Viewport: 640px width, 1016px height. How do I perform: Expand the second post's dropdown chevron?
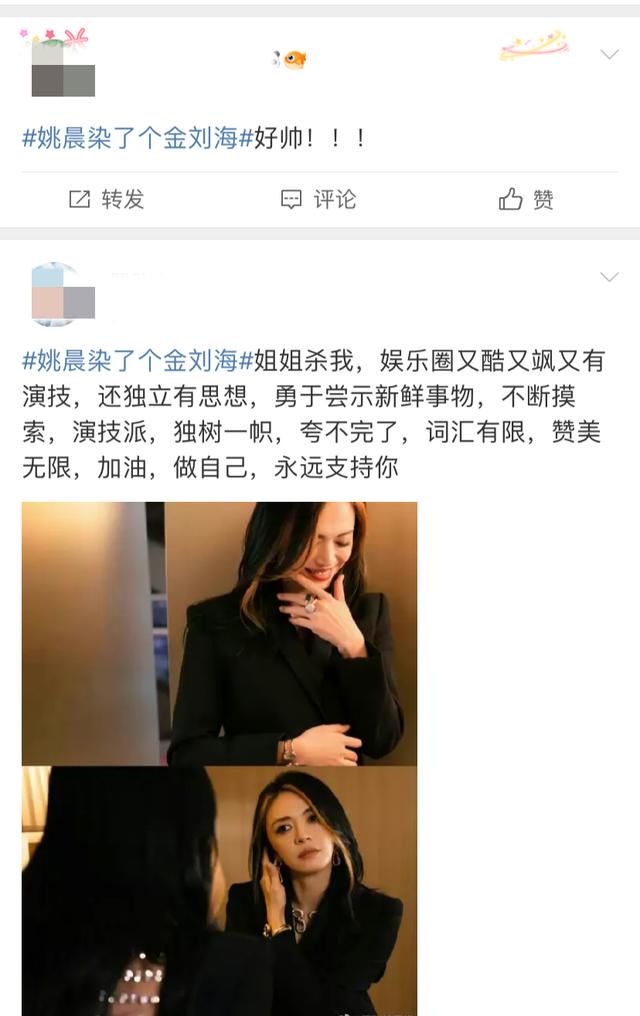(609, 277)
